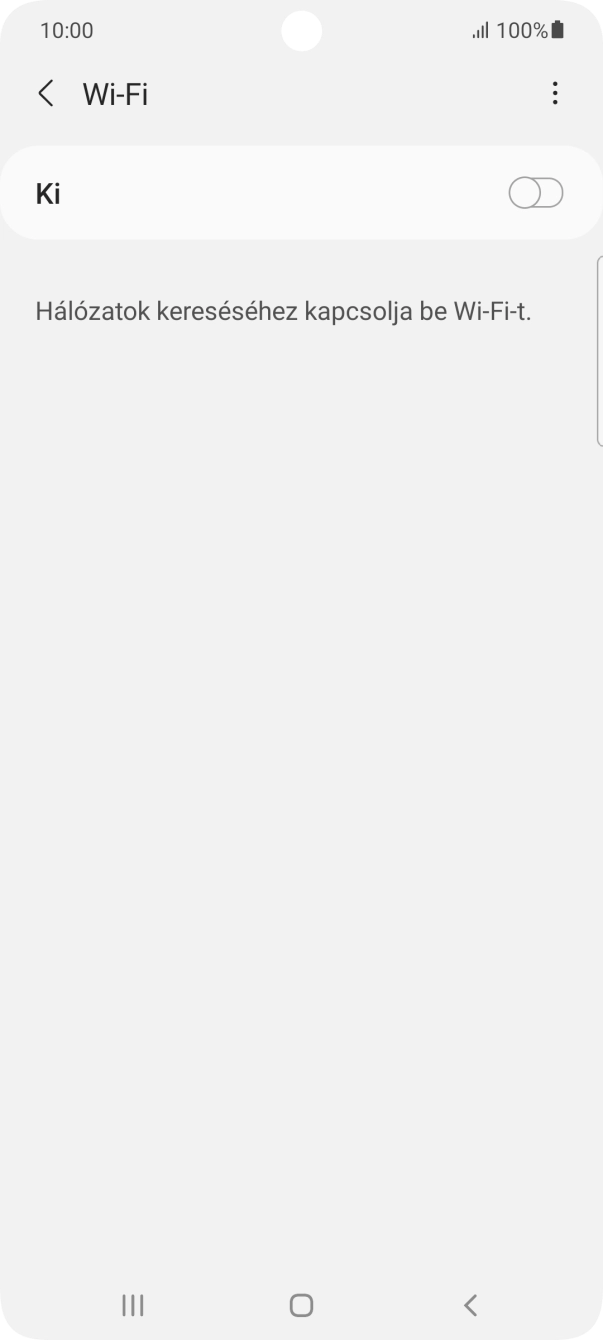Image resolution: width=603 pixels, height=1340 pixels.
Task: Go back from the Wi-Fi screen
Action: click(46, 94)
